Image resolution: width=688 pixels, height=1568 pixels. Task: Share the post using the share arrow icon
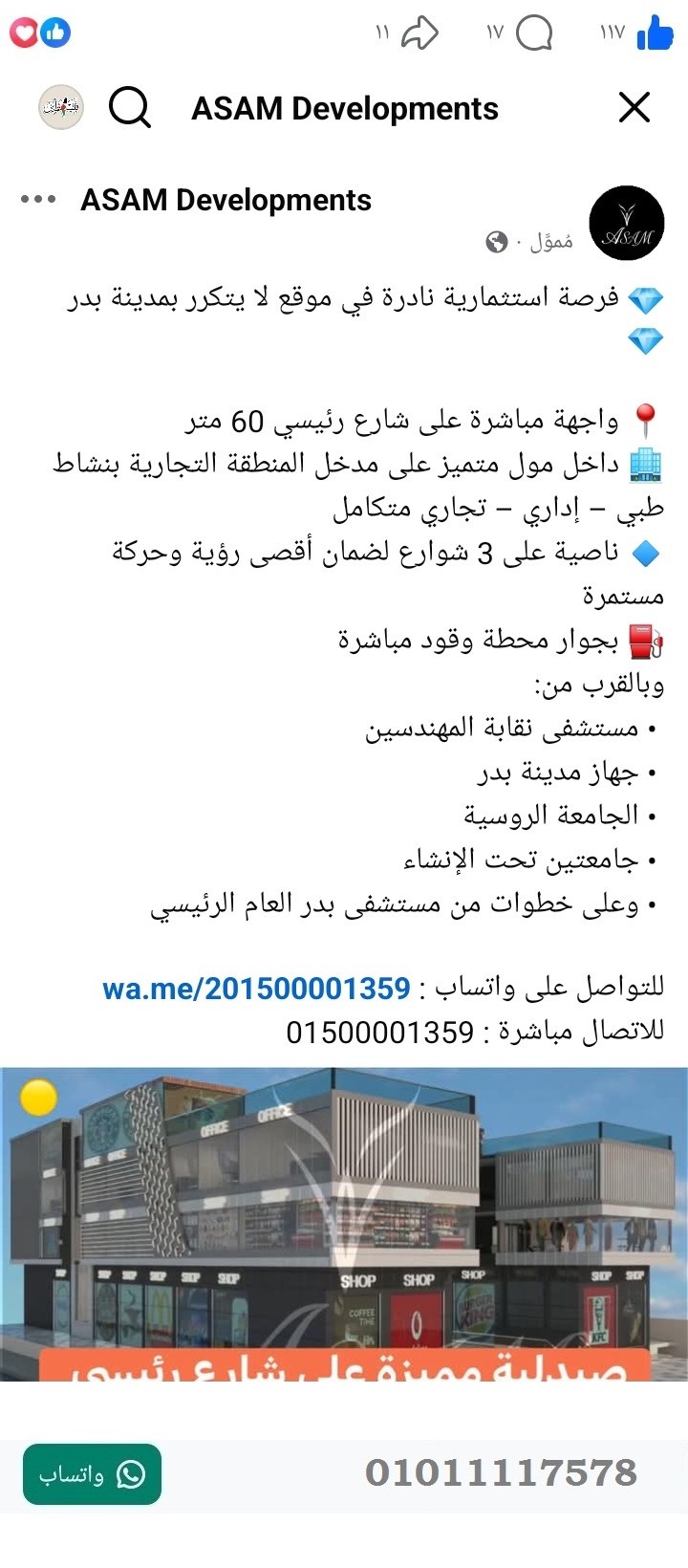coord(420,32)
